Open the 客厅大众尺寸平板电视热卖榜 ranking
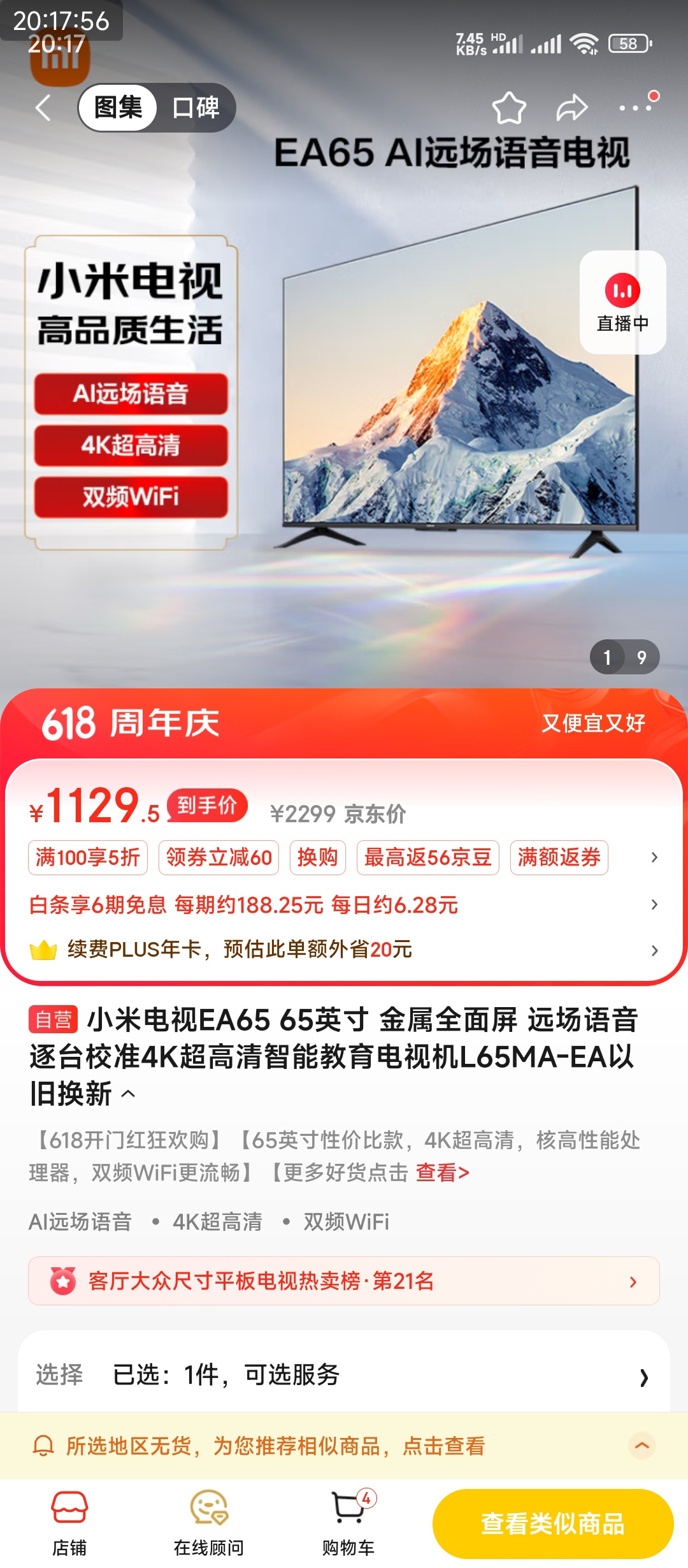 pyautogui.click(x=344, y=1281)
